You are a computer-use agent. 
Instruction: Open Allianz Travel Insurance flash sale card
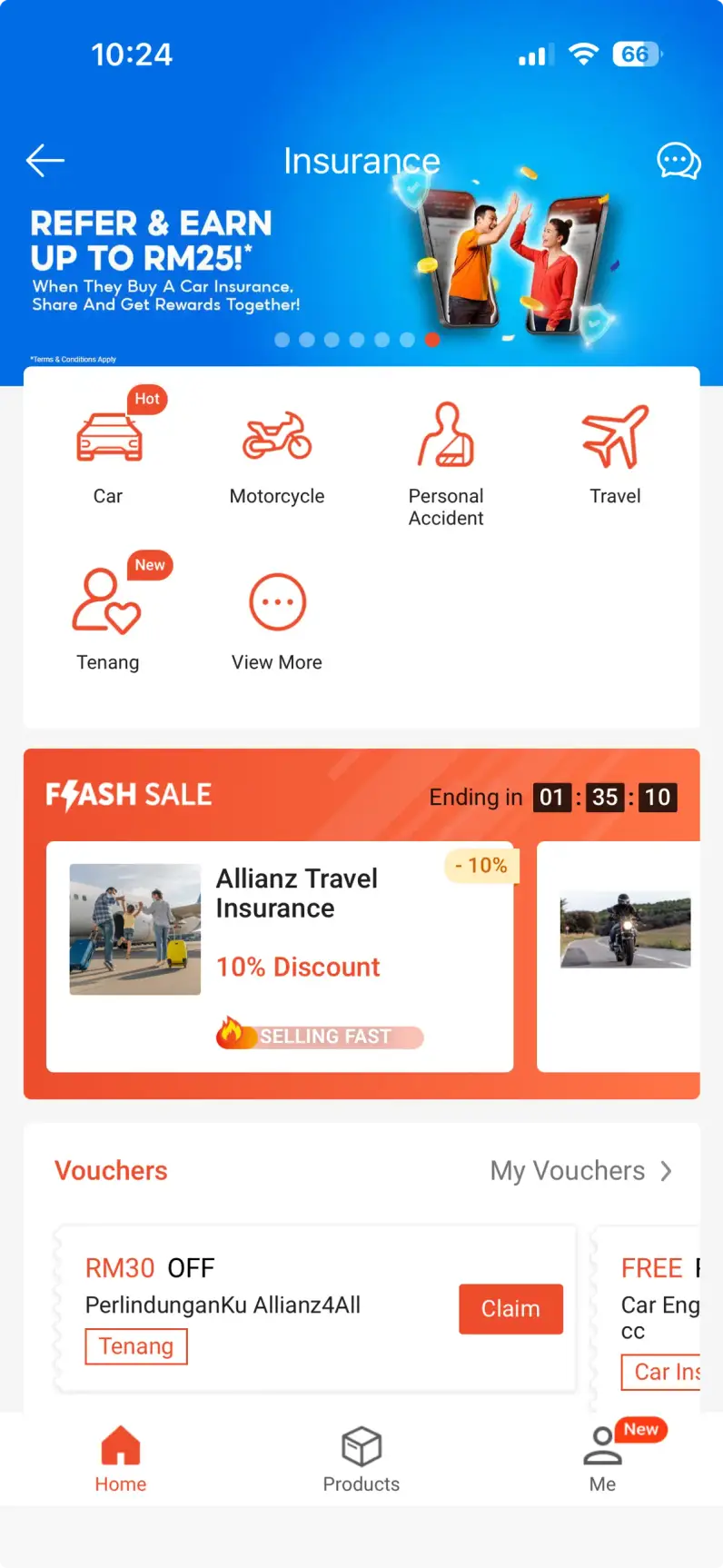[280, 956]
